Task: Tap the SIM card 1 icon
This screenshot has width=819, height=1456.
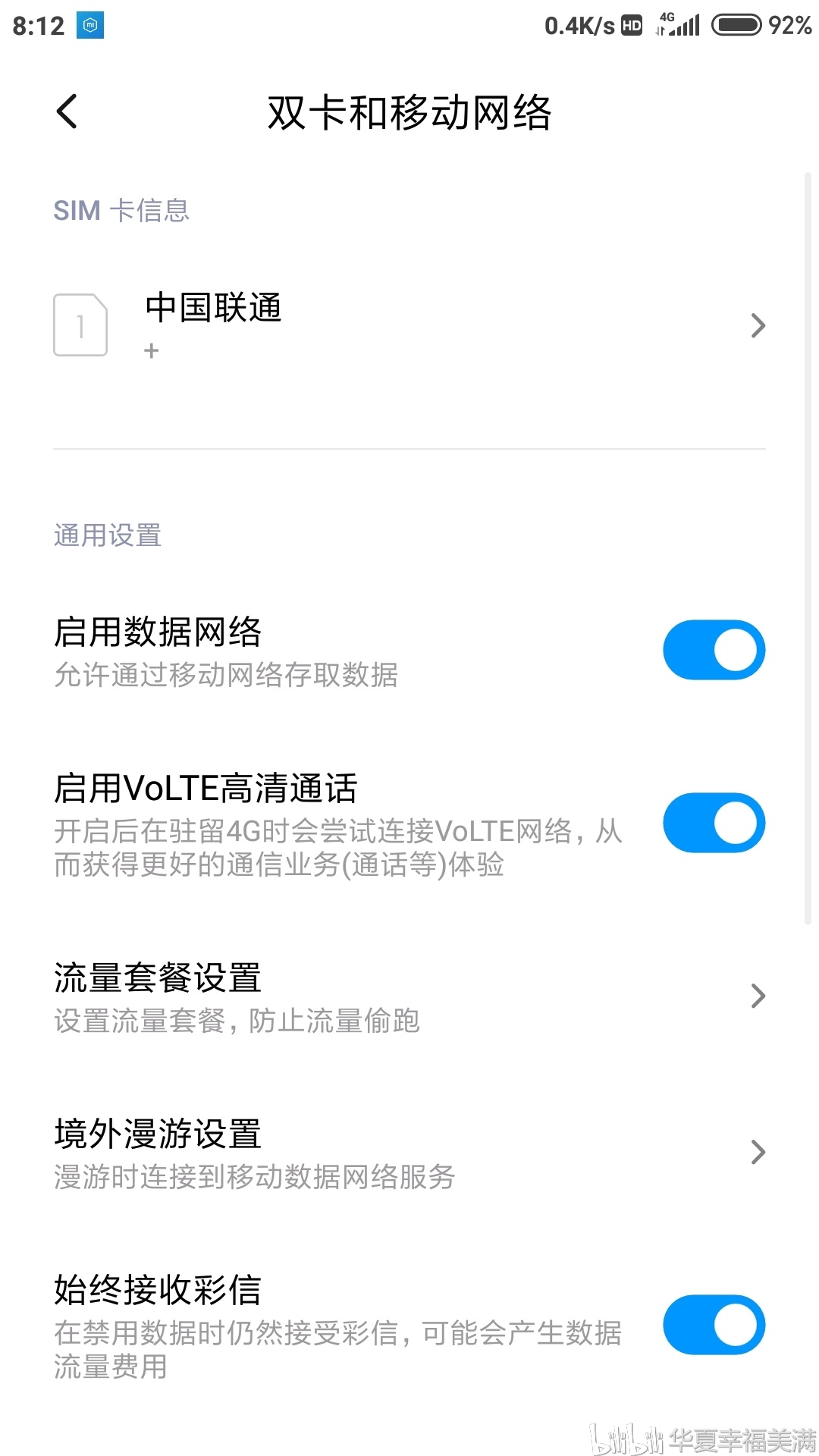Action: click(x=80, y=325)
